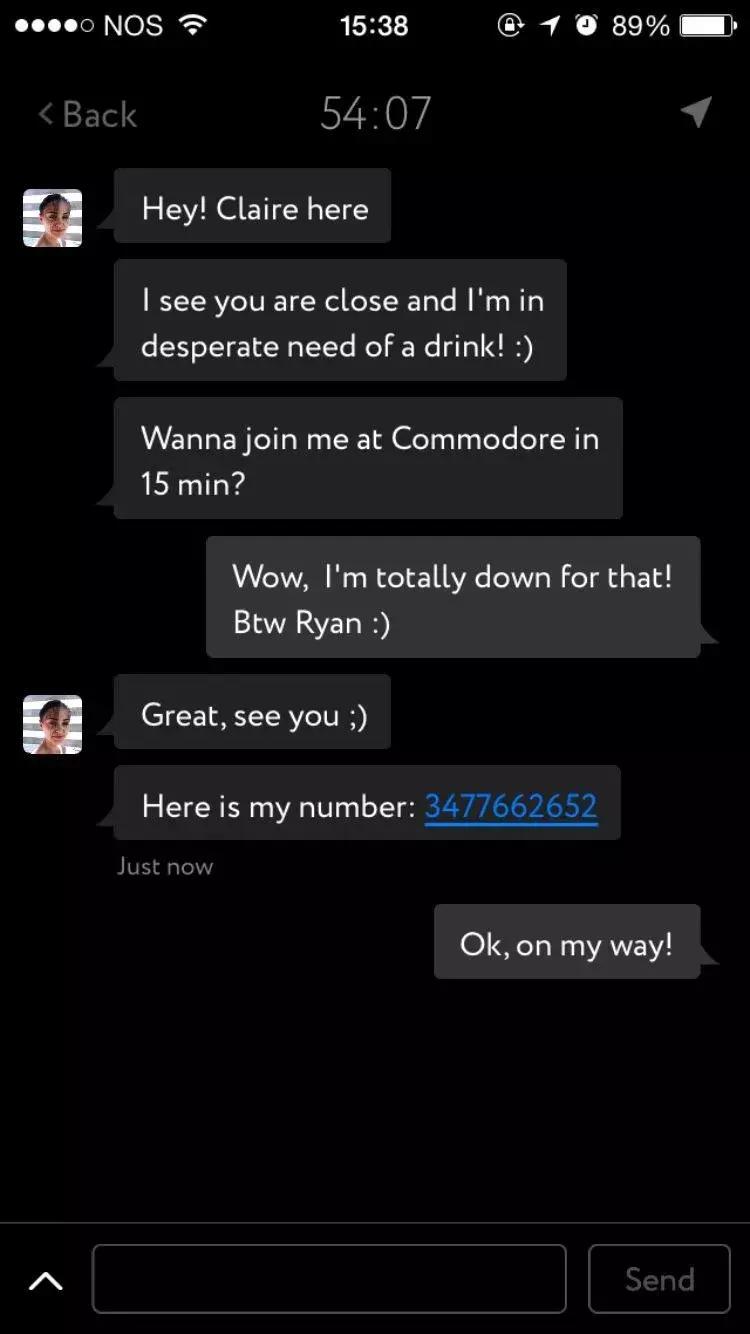Screen dimensions: 750x1334
Task: Go back from the chat
Action: tap(87, 114)
